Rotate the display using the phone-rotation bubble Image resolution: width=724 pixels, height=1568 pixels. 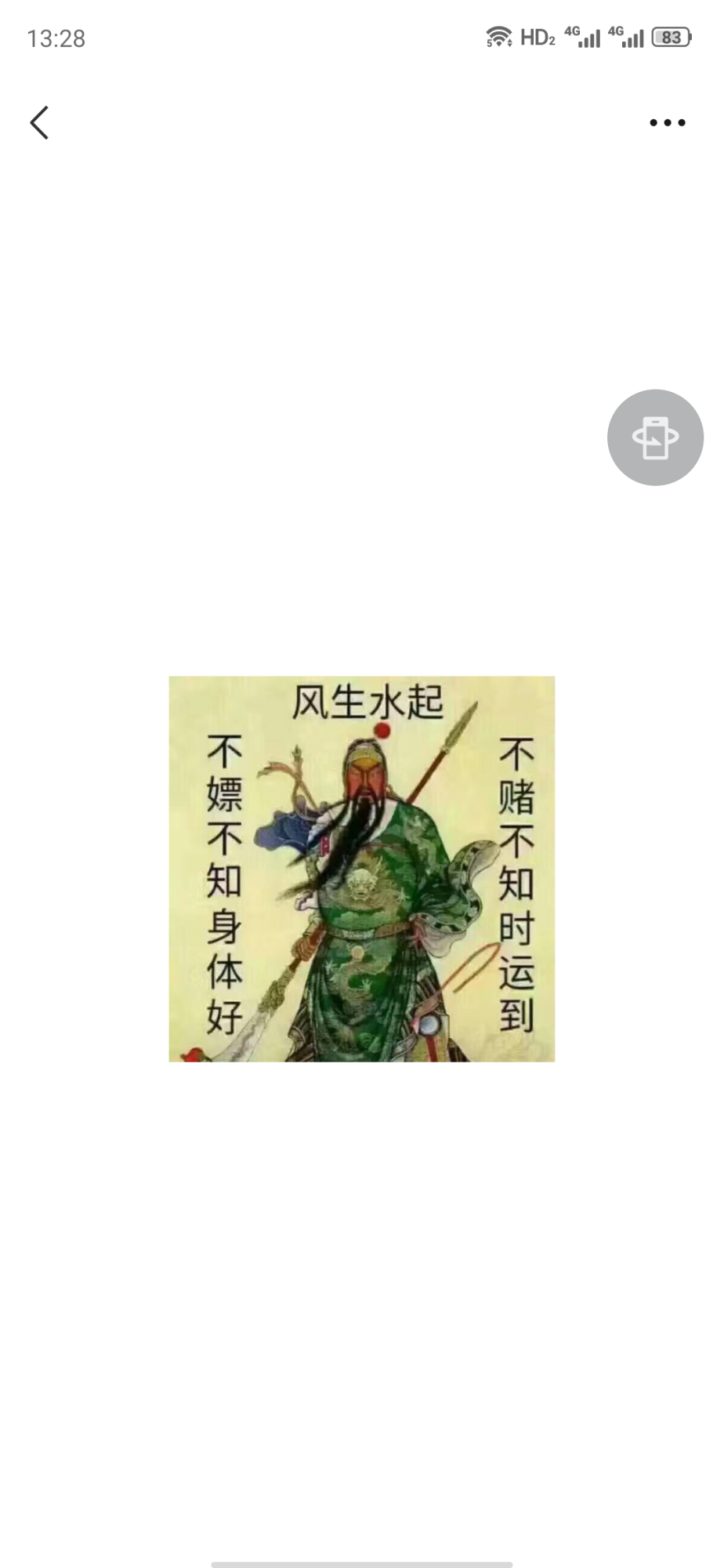point(655,437)
